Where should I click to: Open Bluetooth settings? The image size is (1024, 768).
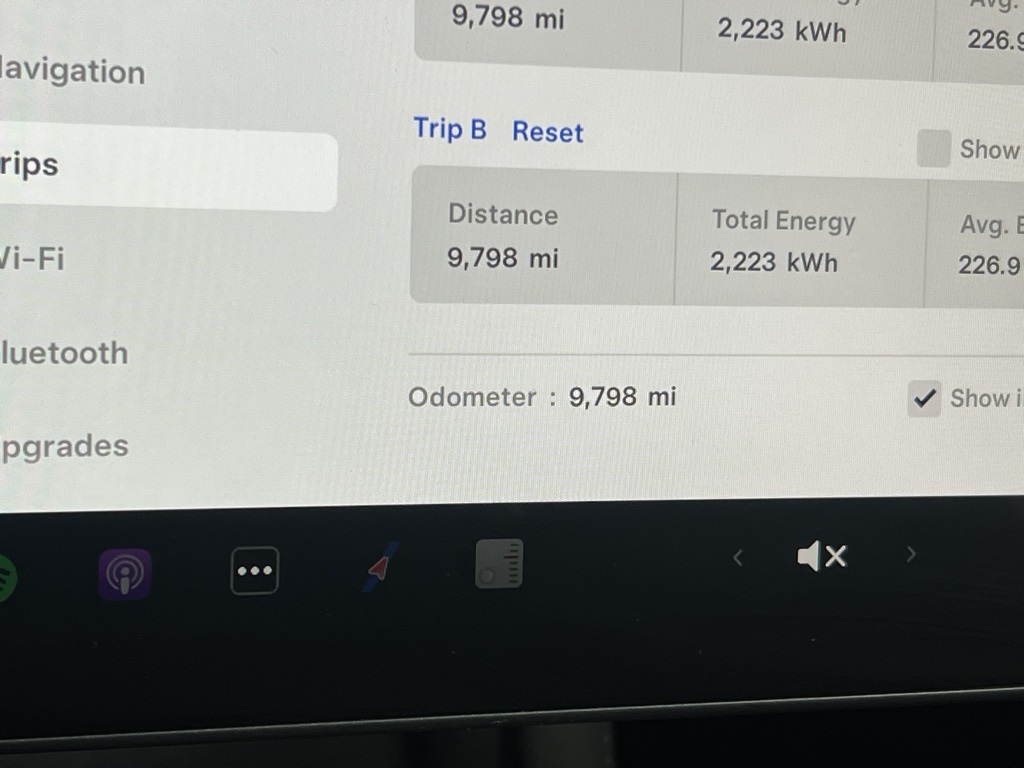pos(65,353)
